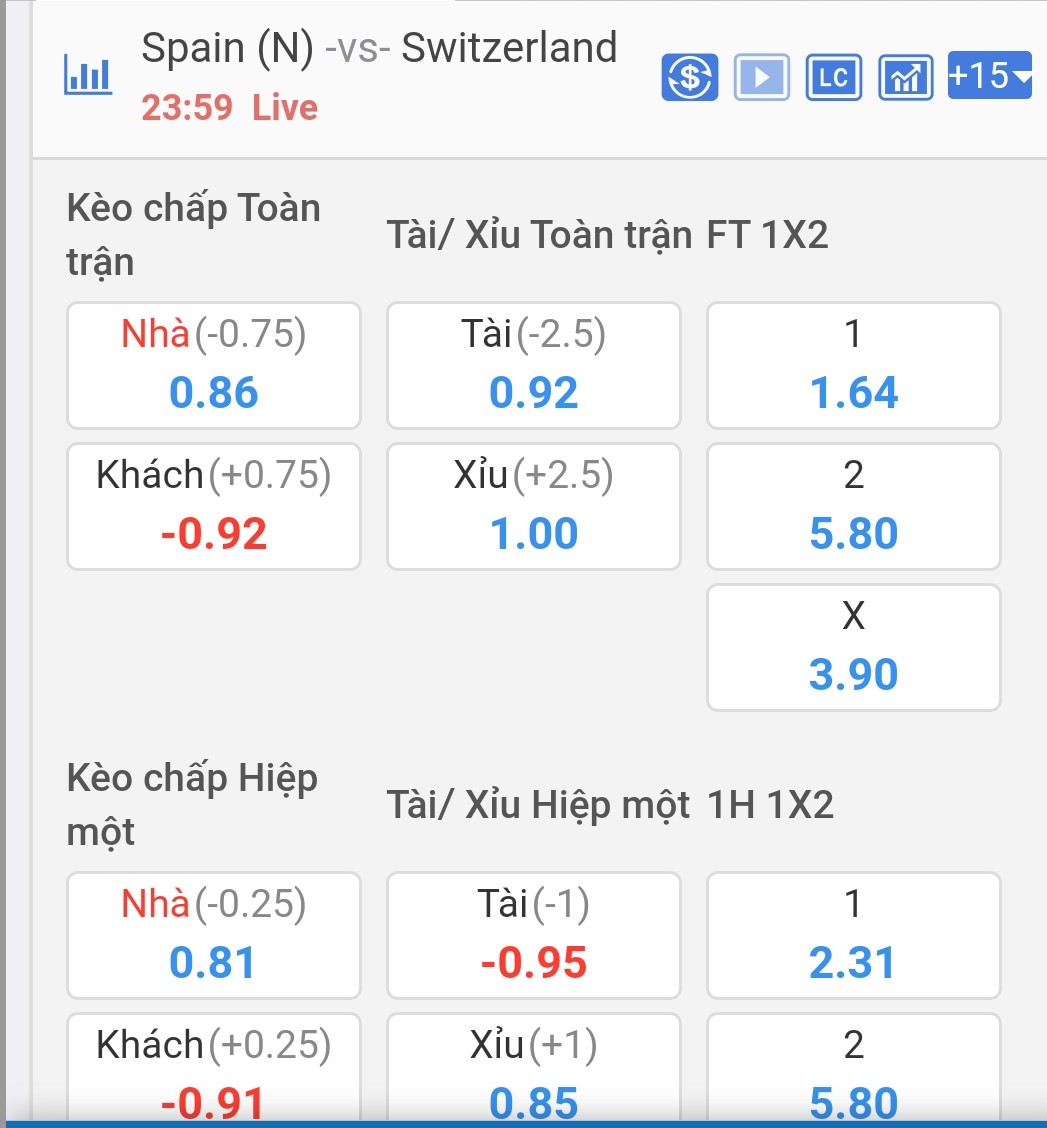Choose first half Khách (+0.25) at -0.91
This screenshot has width=1047, height=1128.
(213, 1072)
